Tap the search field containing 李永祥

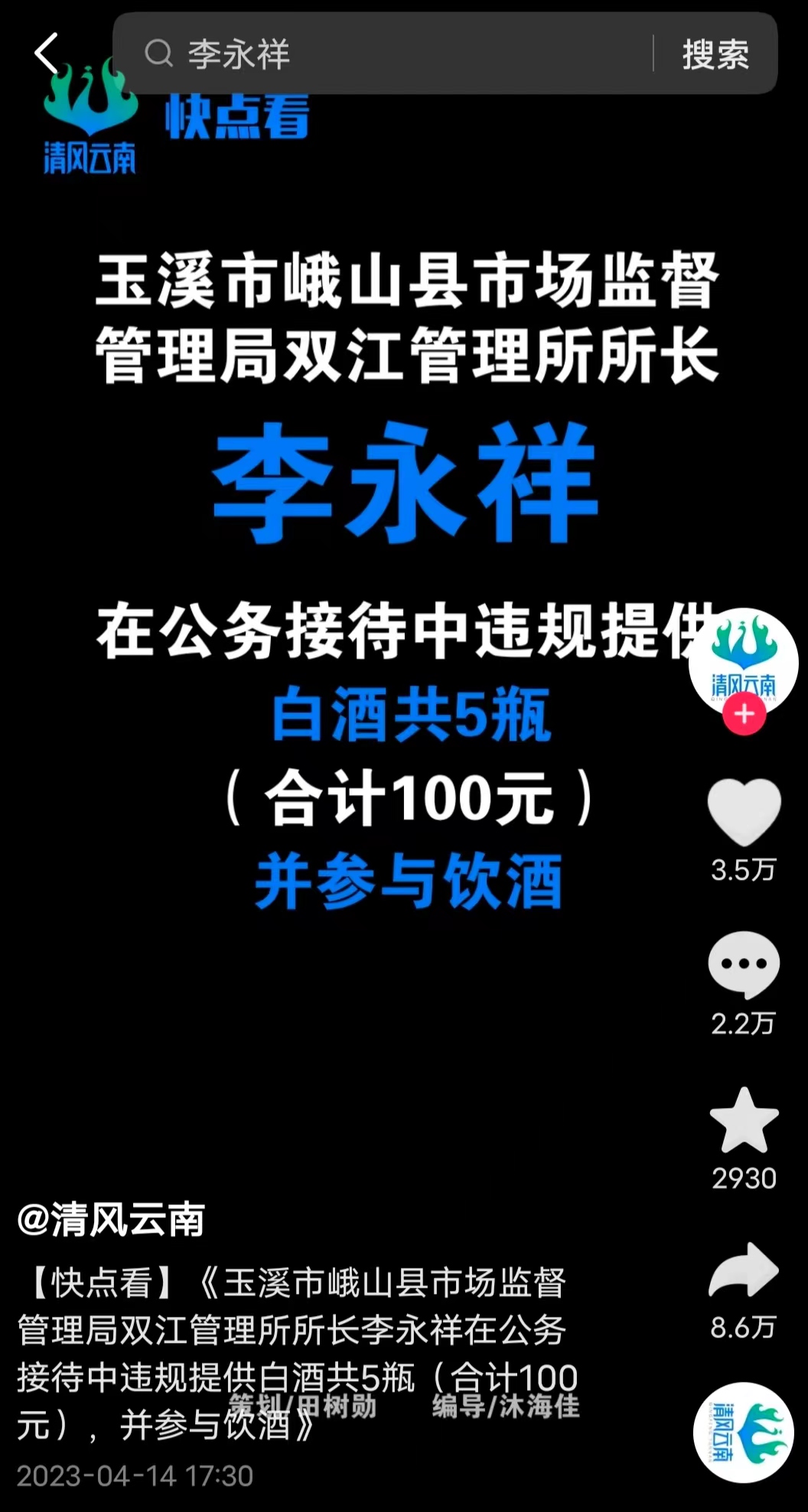tap(383, 54)
